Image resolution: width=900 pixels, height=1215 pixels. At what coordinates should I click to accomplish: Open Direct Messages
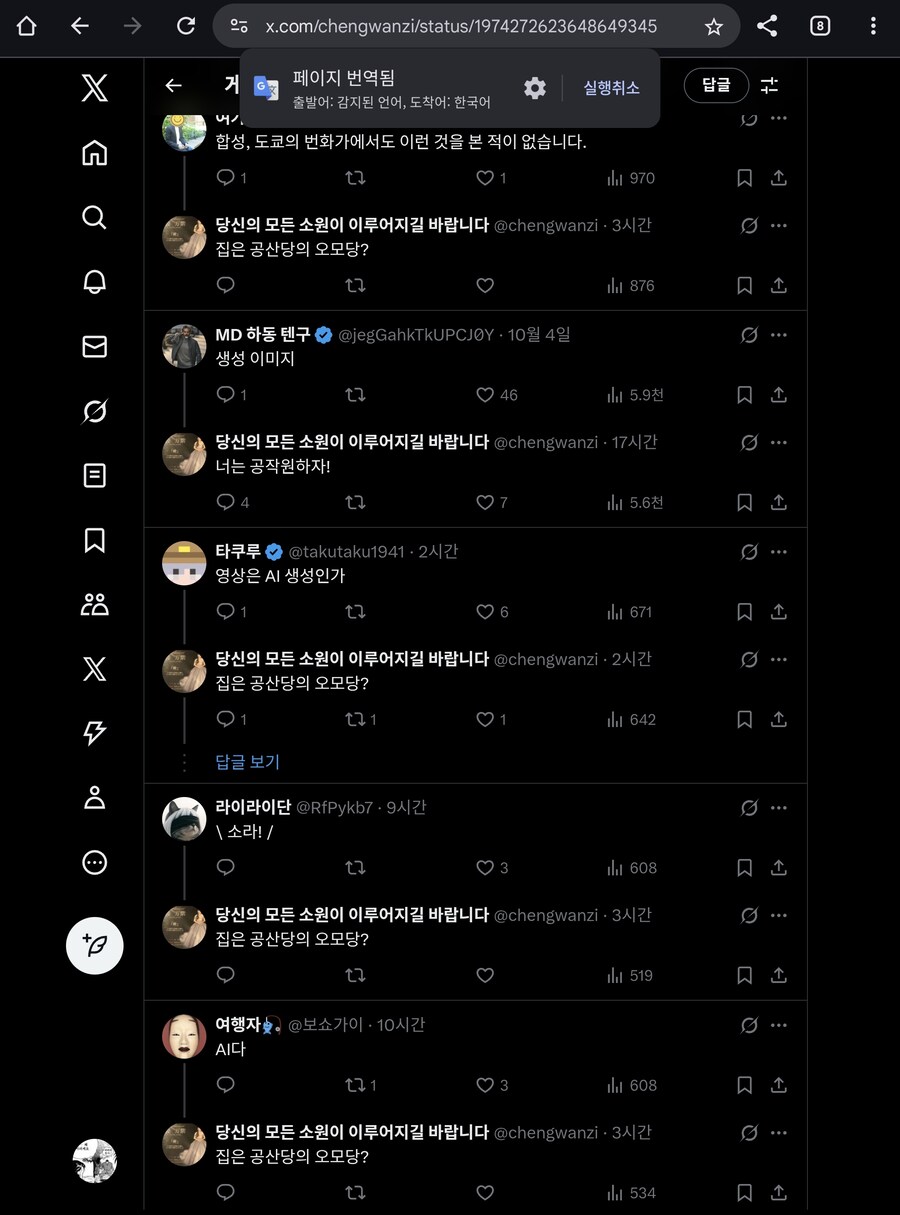94,346
